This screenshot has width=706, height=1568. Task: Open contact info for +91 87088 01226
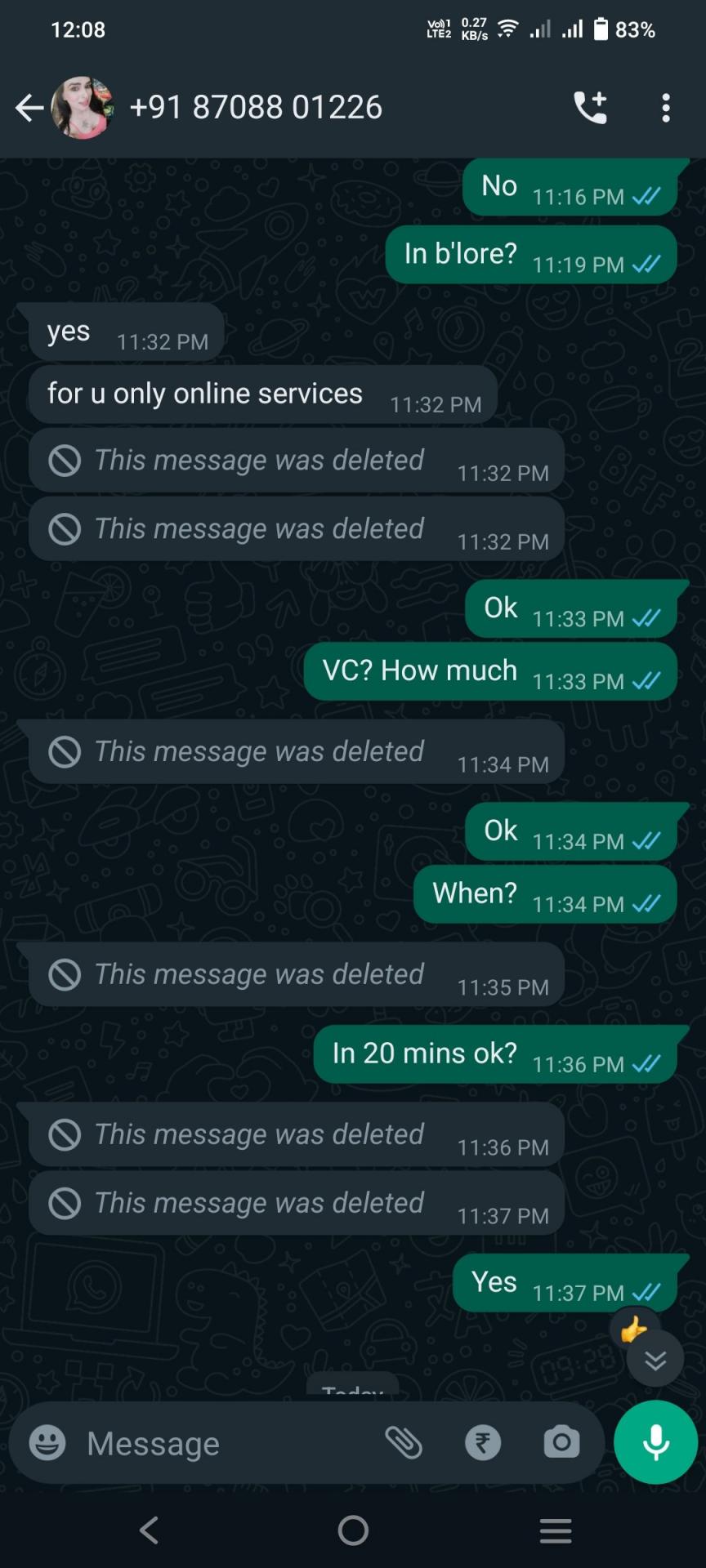tap(256, 108)
